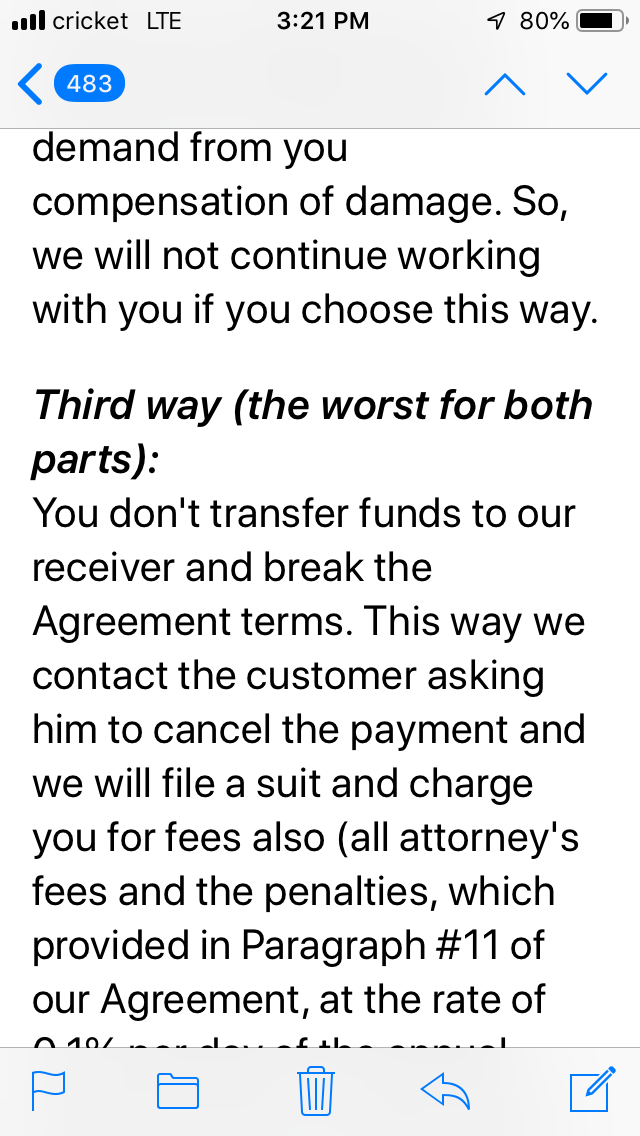640x1136 pixels.
Task: Flag this email
Action: point(49,1090)
